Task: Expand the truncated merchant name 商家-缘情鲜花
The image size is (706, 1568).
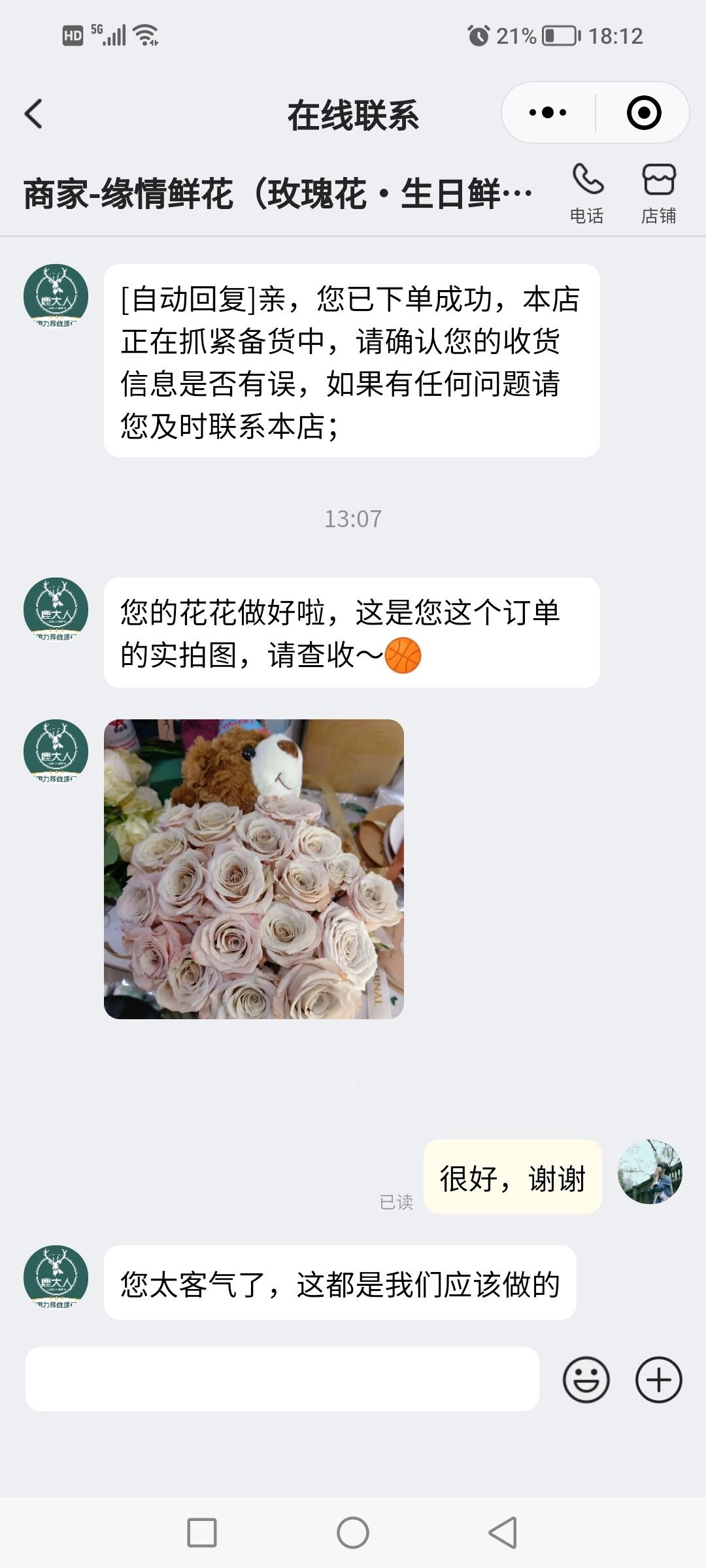Action: click(275, 191)
